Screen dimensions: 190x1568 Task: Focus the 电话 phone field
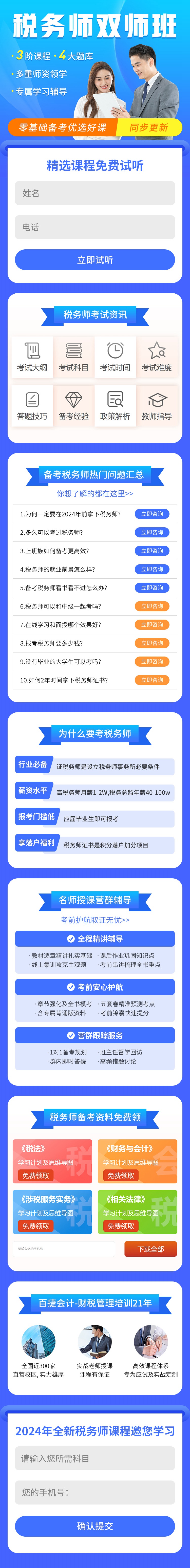point(94,227)
